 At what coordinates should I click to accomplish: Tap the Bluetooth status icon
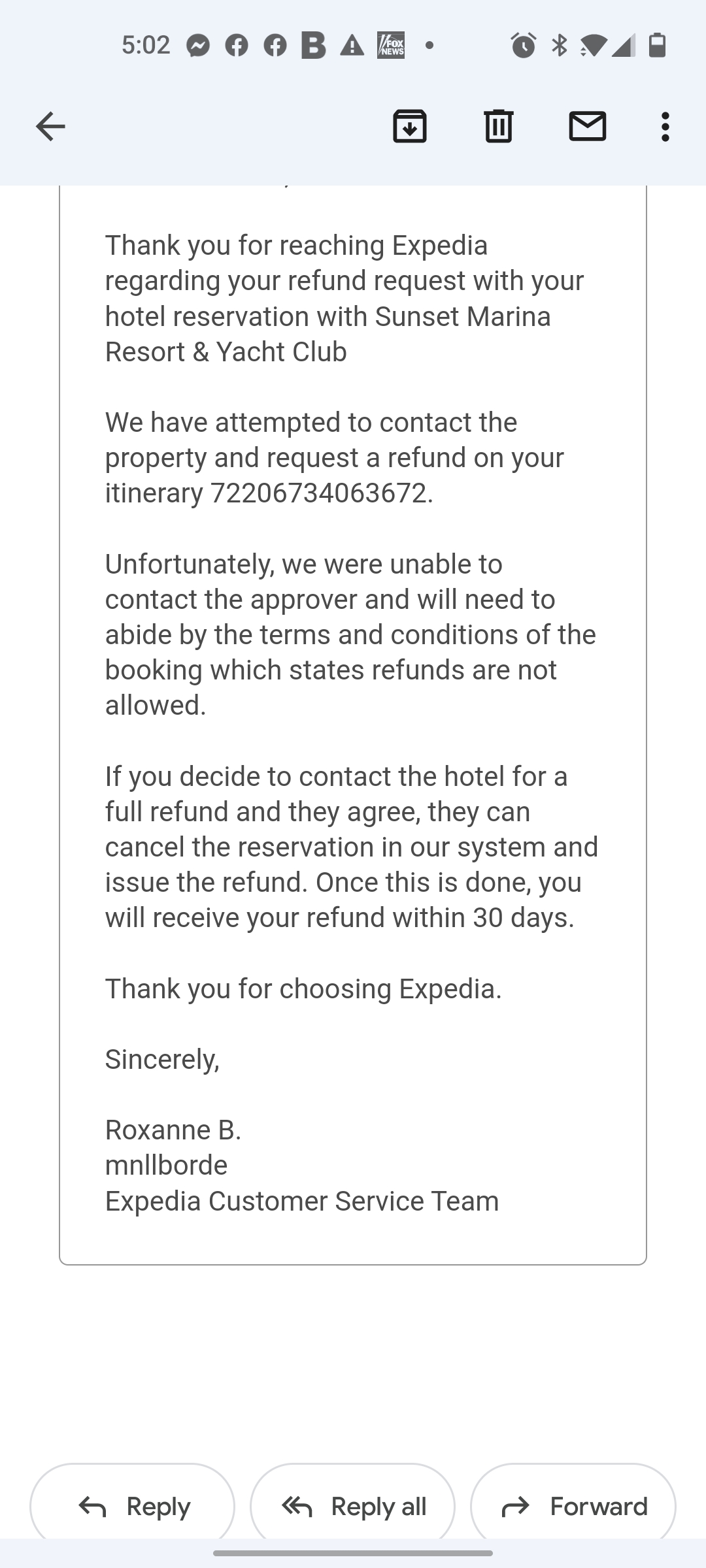coord(559,44)
